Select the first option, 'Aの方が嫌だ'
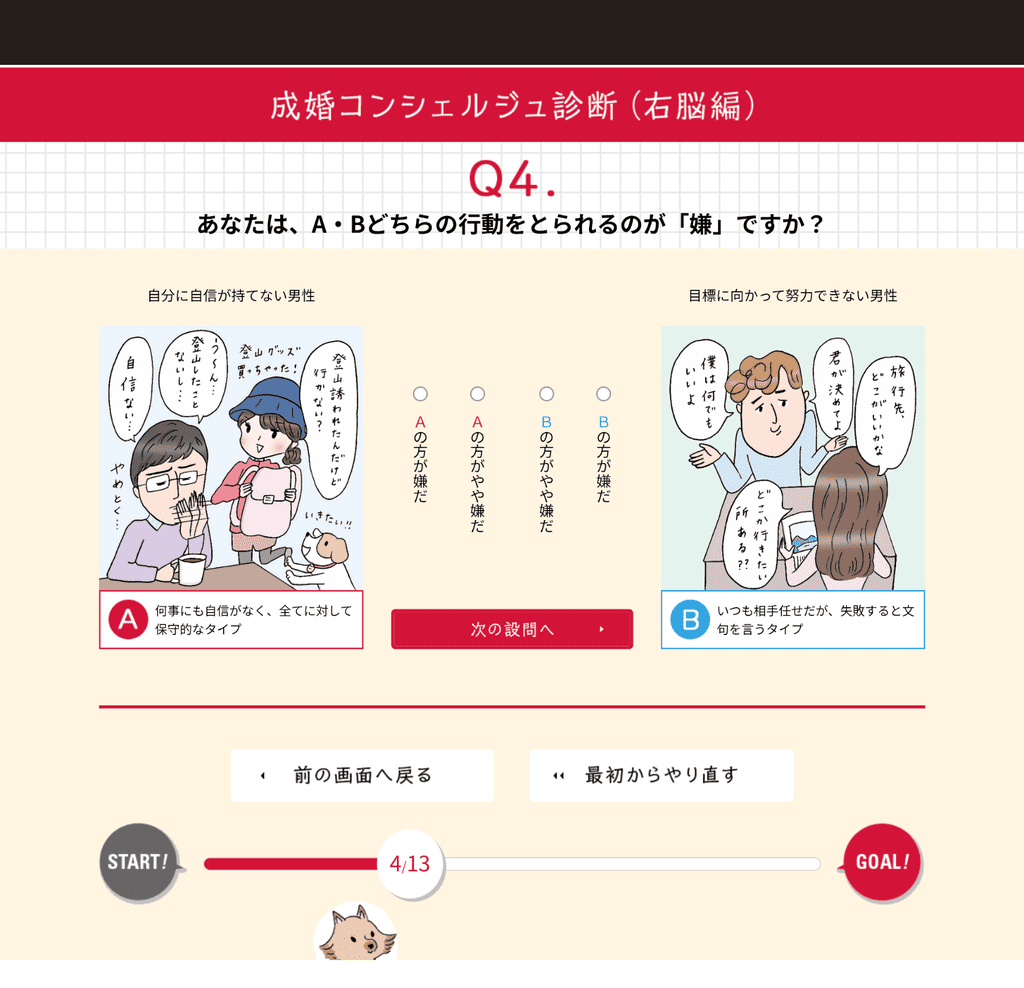1024x988 pixels. [420, 394]
